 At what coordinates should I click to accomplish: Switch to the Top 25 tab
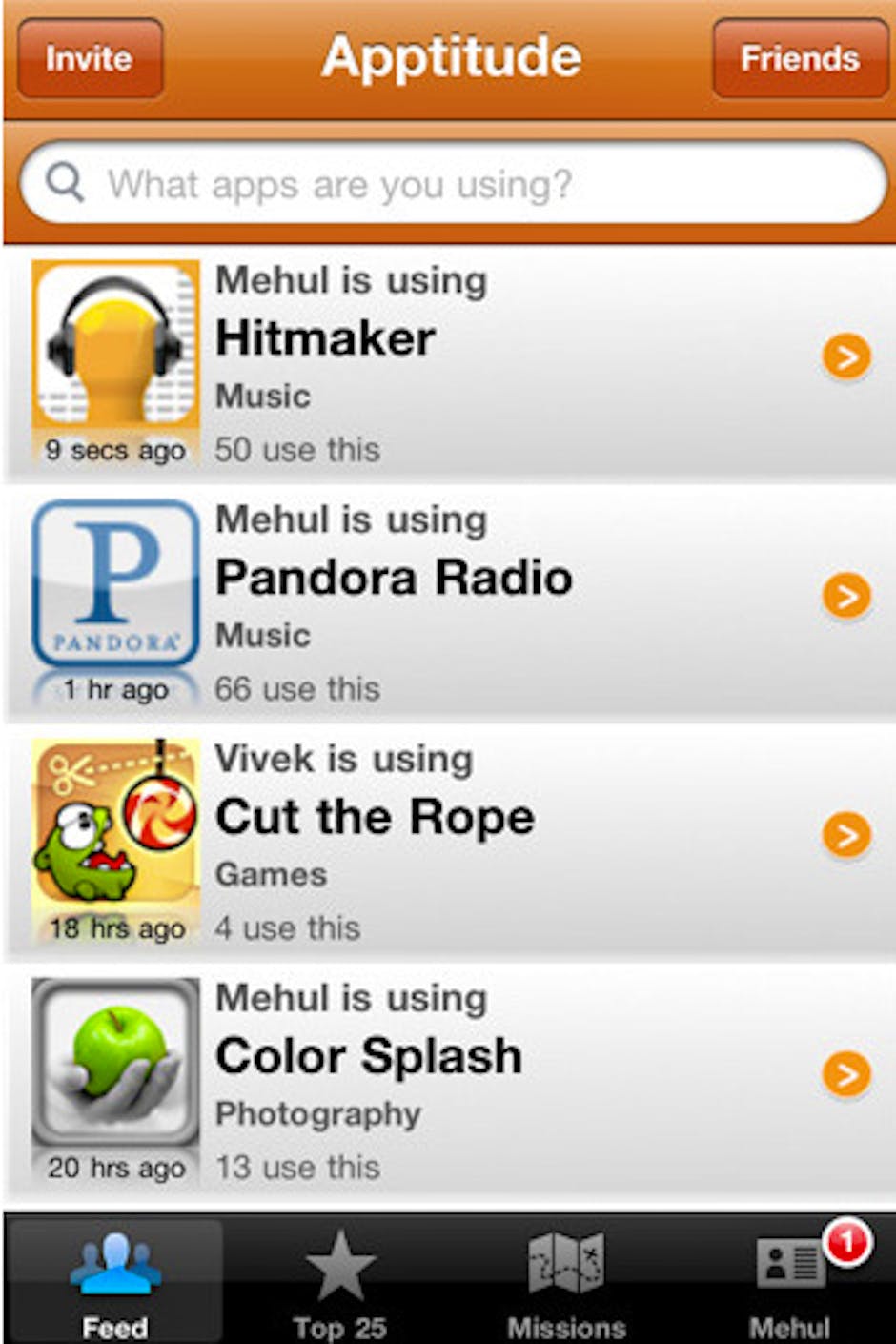pyautogui.click(x=339, y=1282)
